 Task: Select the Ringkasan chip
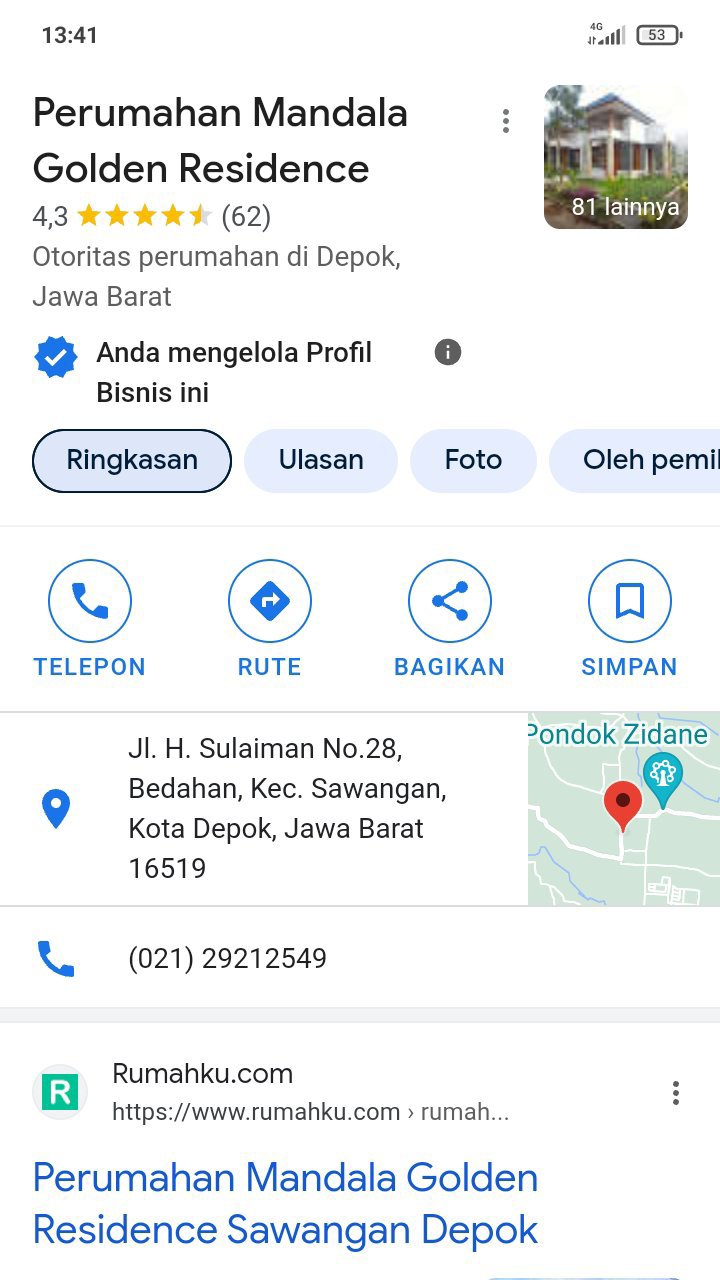pyautogui.click(x=132, y=460)
